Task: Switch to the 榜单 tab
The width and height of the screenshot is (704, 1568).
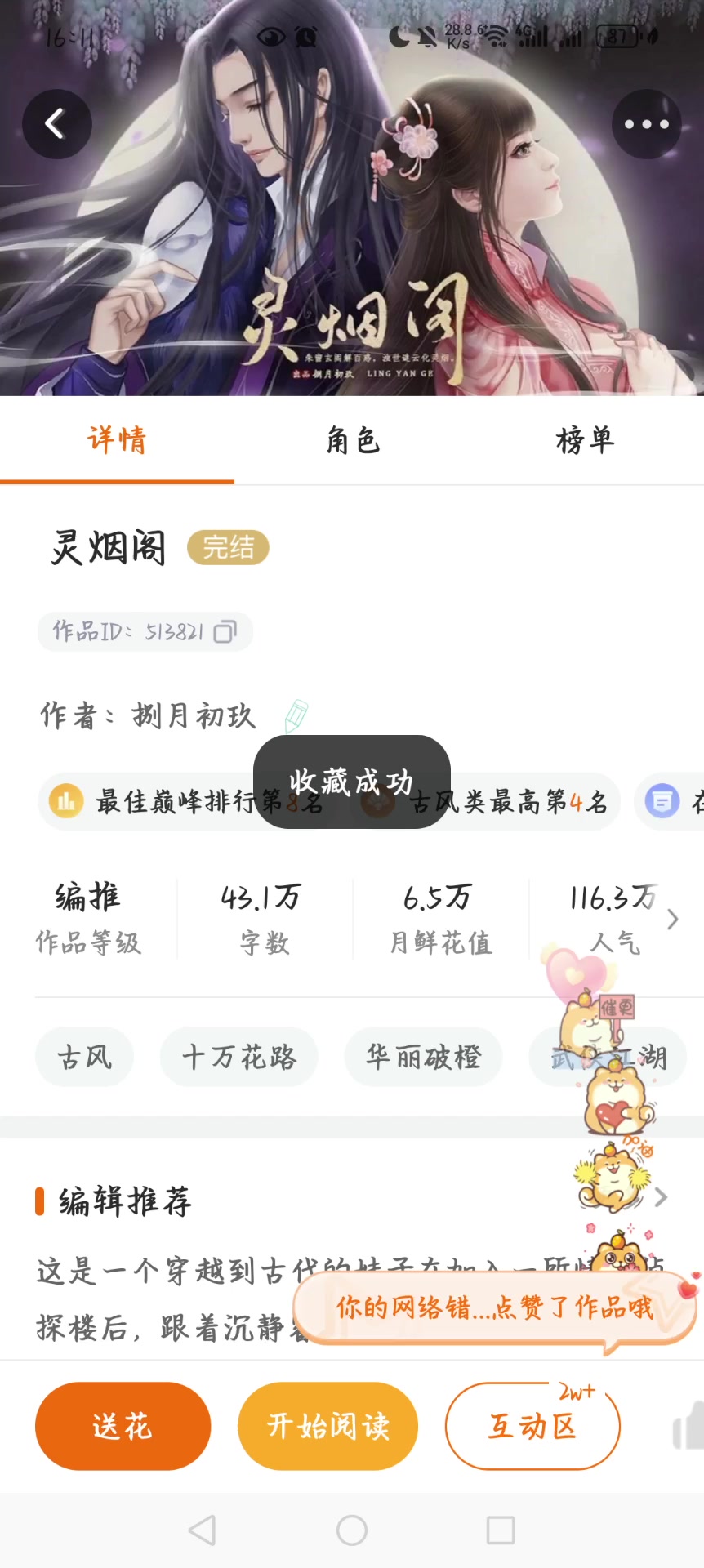Action: pyautogui.click(x=585, y=441)
